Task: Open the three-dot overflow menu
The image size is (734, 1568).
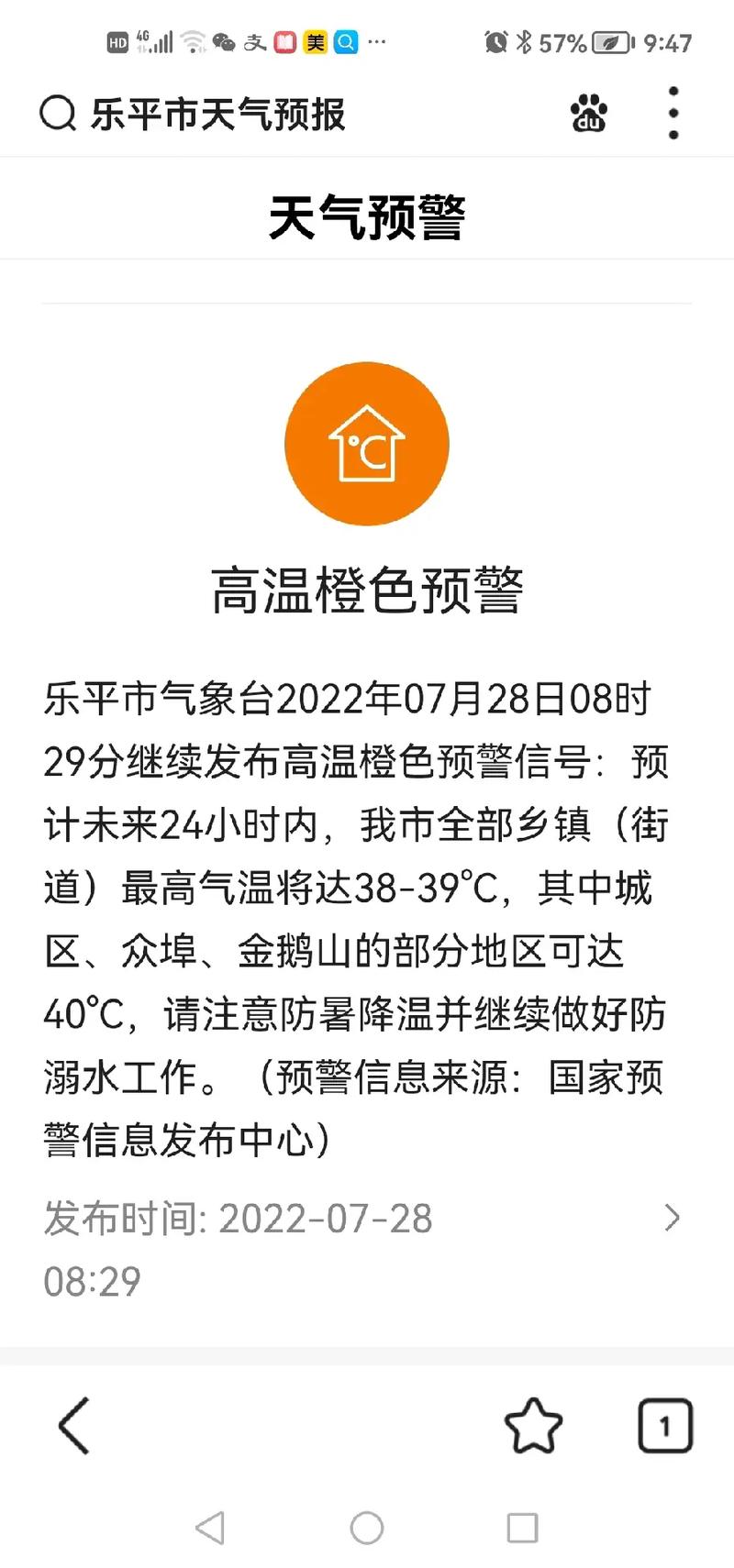Action: 673,114
